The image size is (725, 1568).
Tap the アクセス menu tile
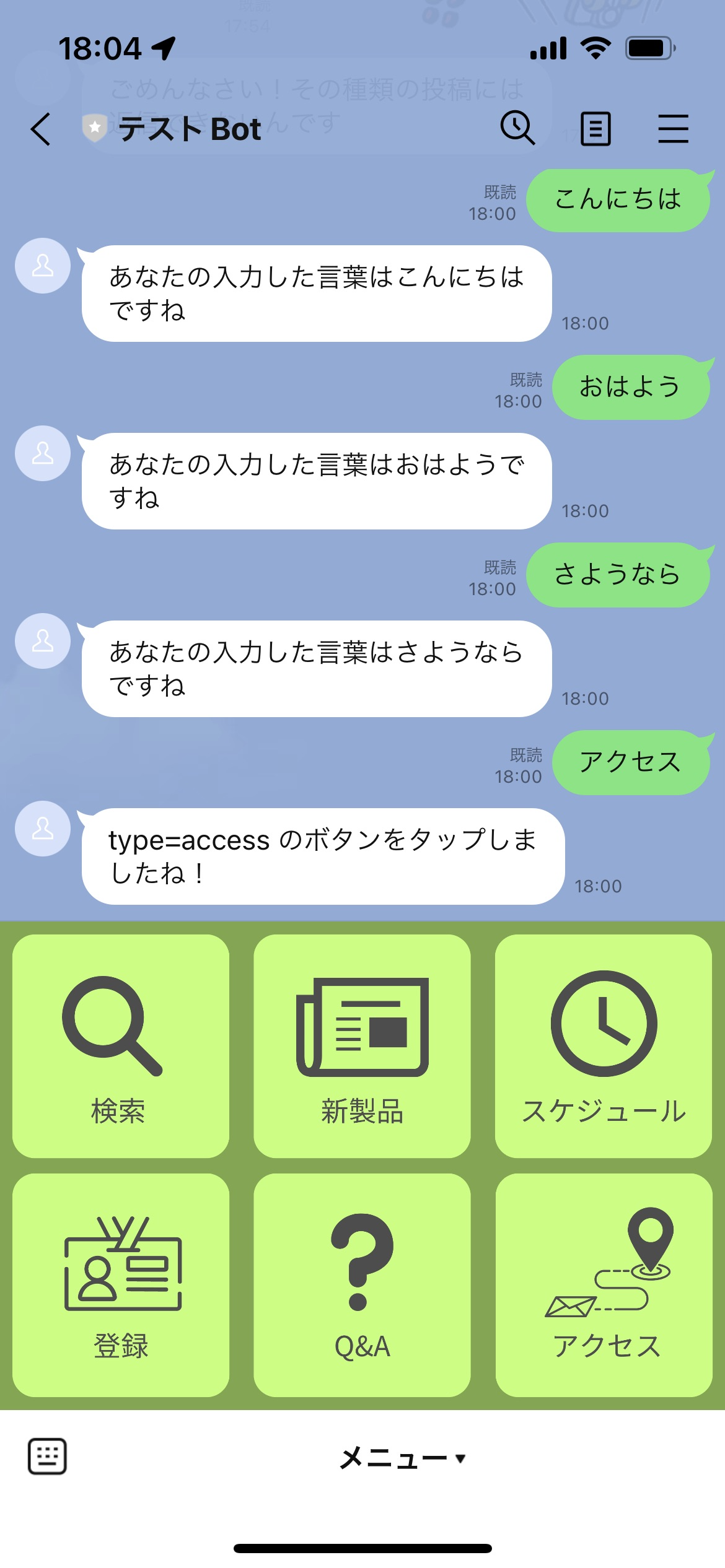(603, 1284)
